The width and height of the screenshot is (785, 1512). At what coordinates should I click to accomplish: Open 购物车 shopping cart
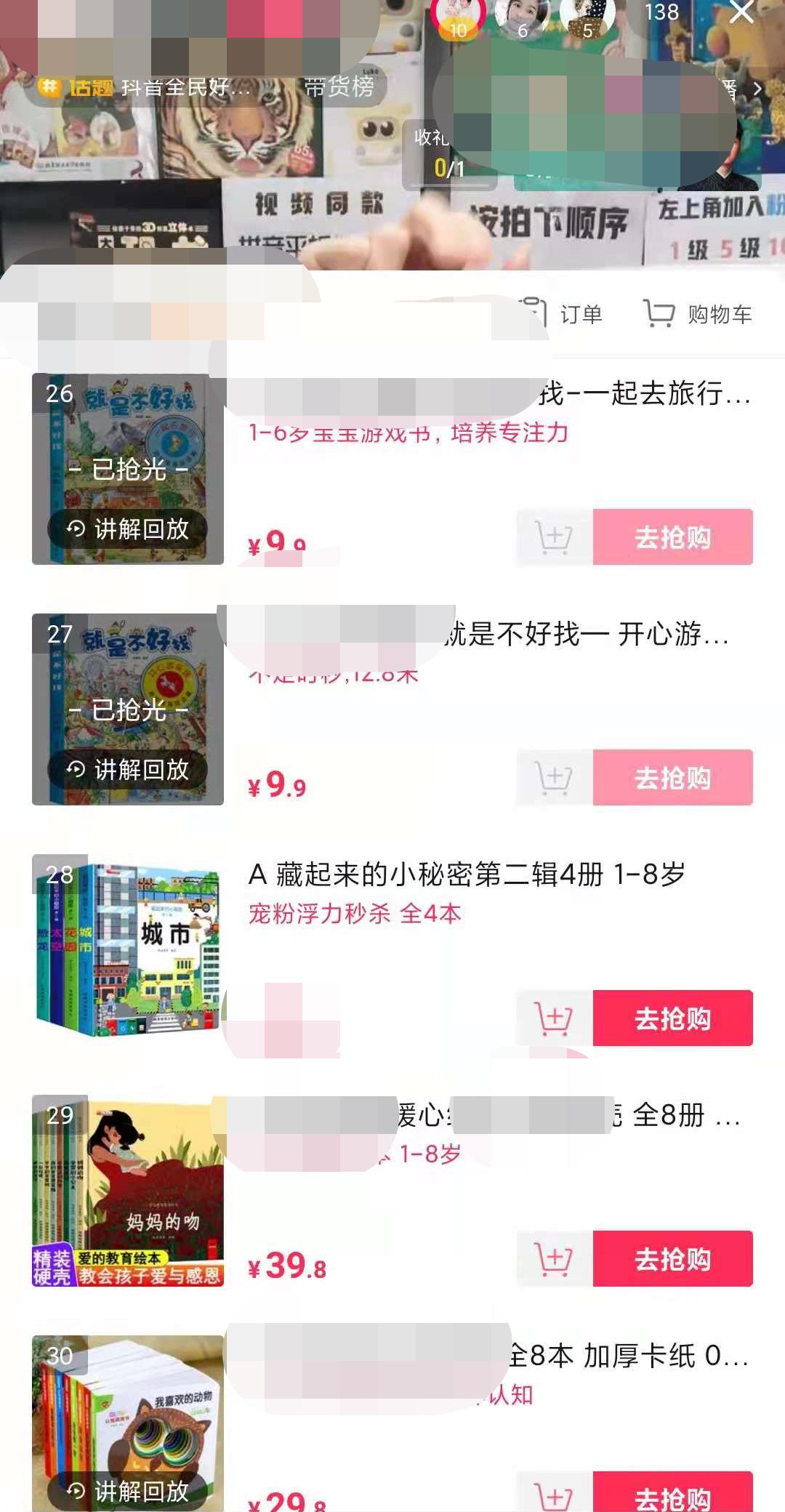[698, 314]
